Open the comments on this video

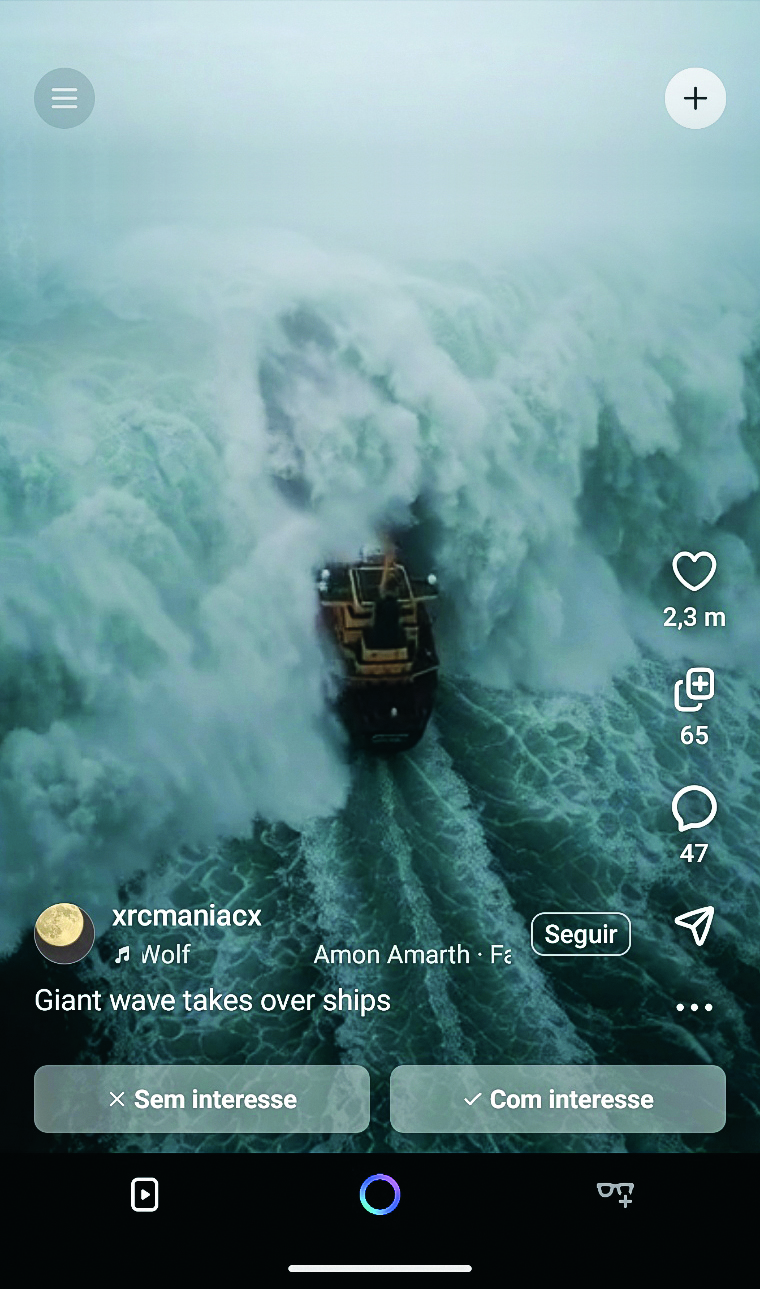coord(694,809)
